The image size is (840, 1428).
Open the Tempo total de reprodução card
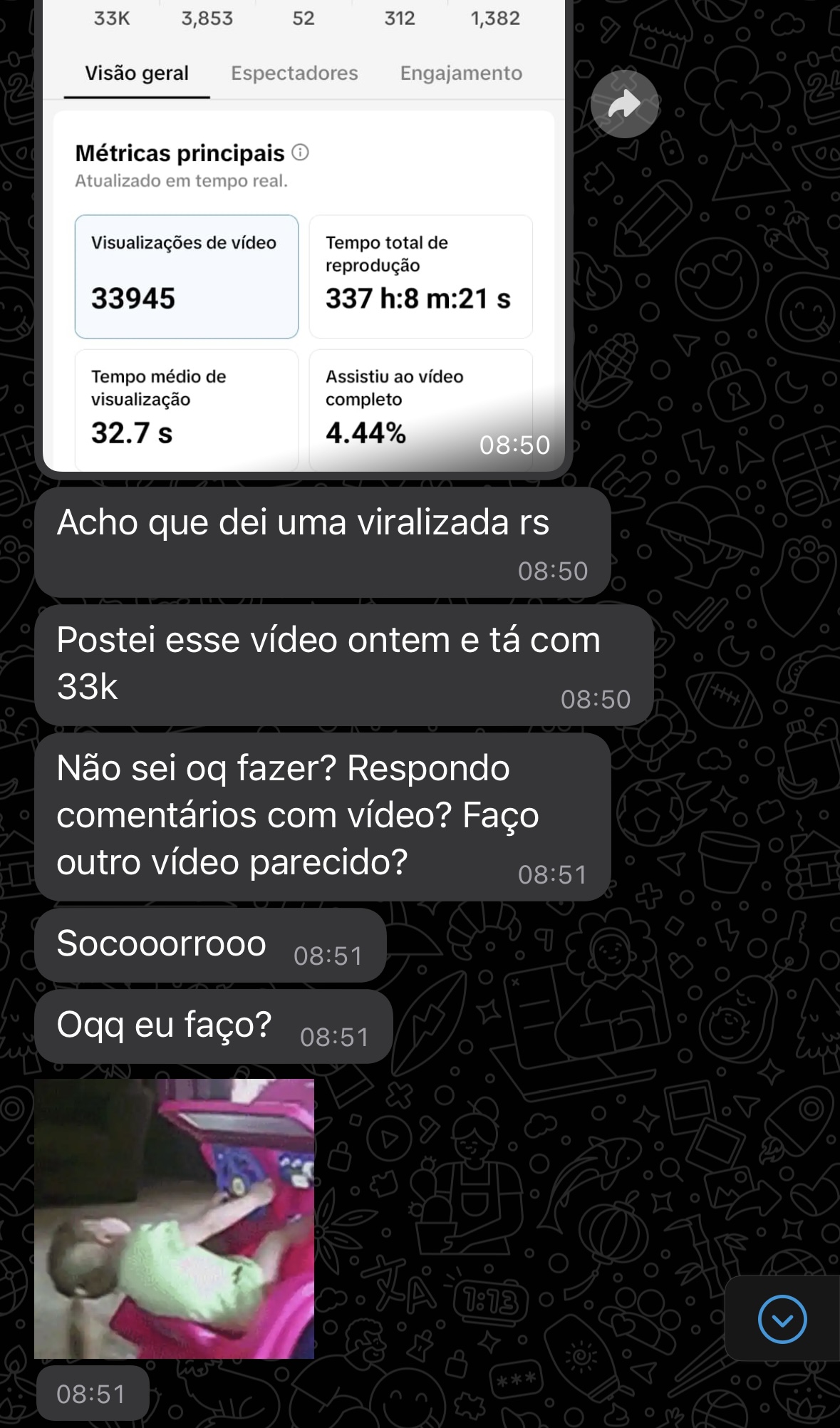(421, 276)
